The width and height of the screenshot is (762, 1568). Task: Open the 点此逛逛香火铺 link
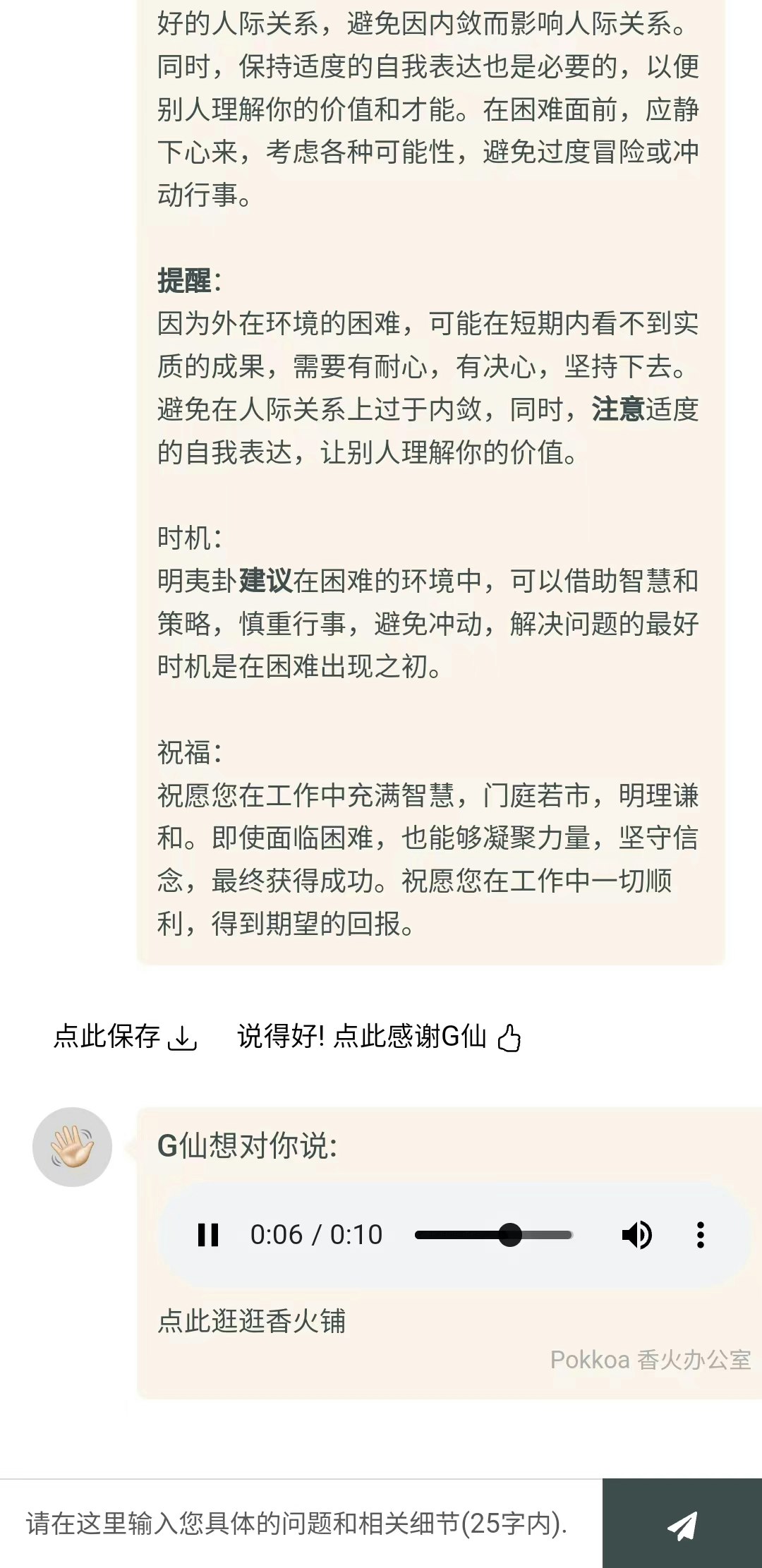click(x=251, y=1321)
